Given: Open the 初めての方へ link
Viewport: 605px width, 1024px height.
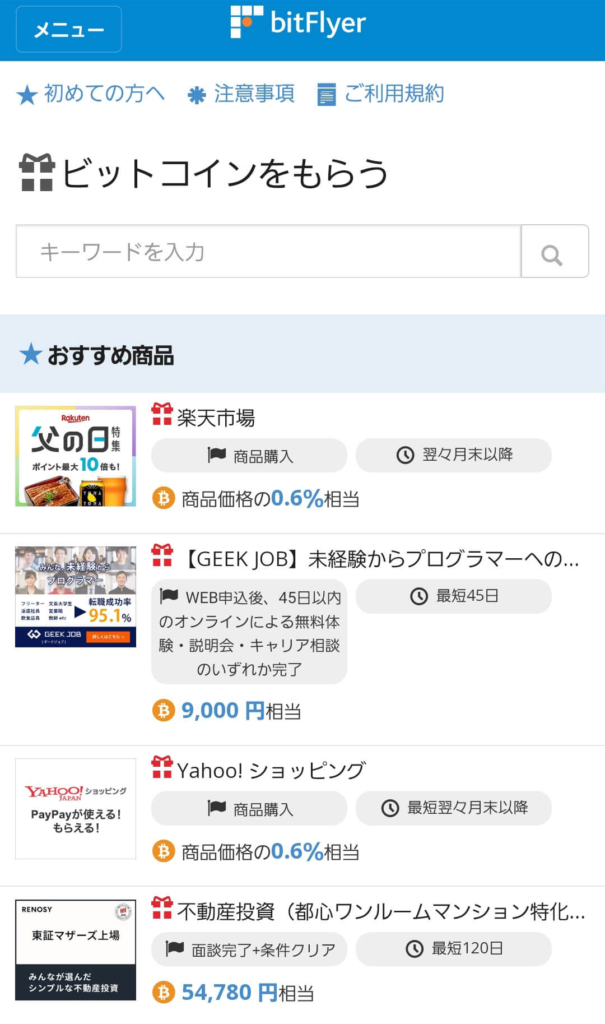Looking at the screenshot, I should coord(91,94).
